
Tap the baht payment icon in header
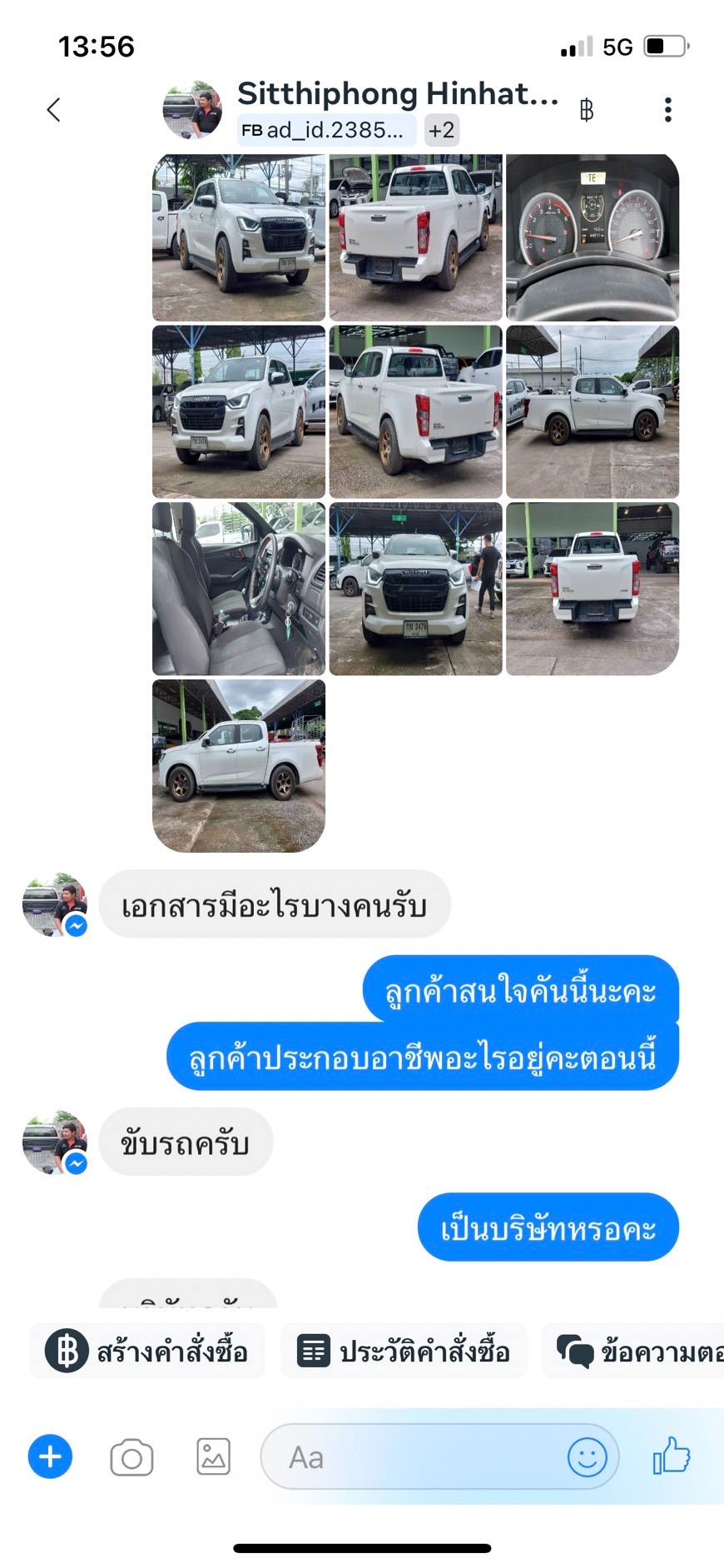tap(587, 110)
